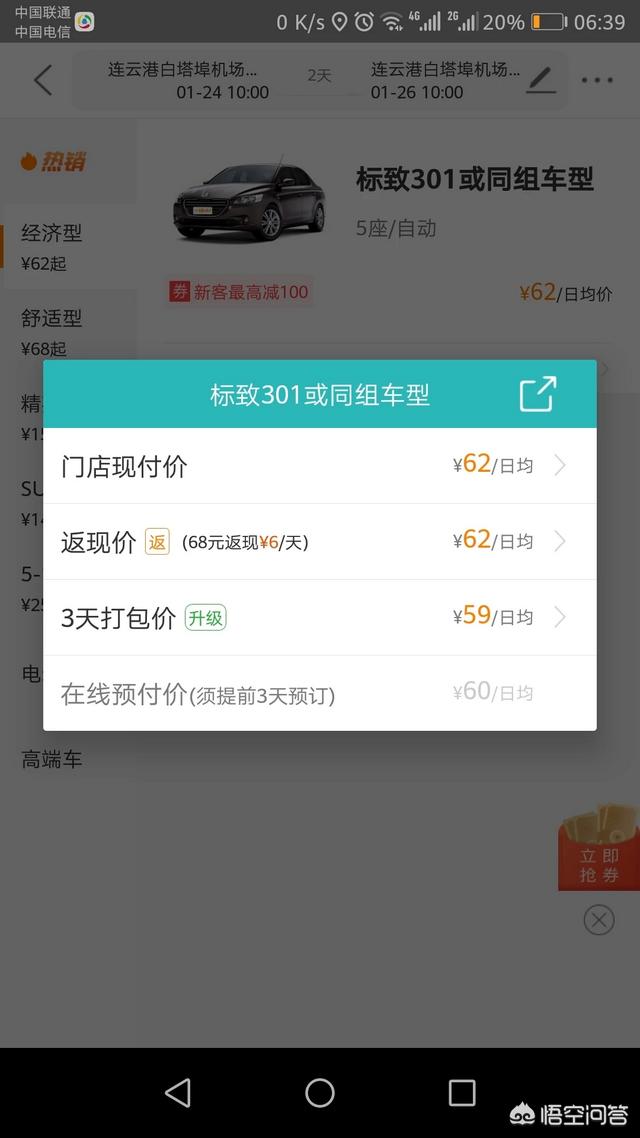The image size is (640, 1138).
Task: Dismiss the floating coupon banner
Action: [x=599, y=920]
